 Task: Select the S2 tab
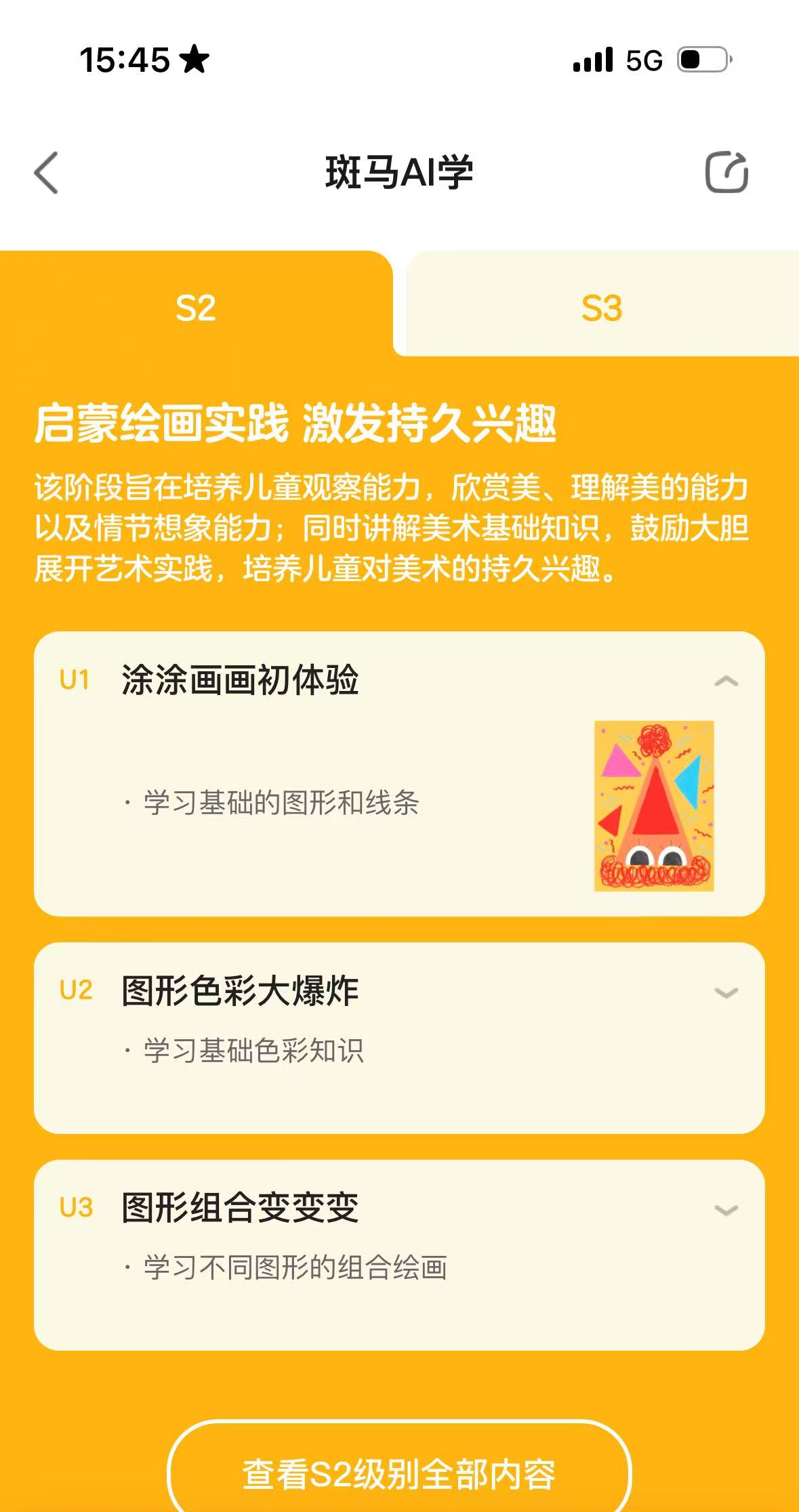tap(196, 308)
